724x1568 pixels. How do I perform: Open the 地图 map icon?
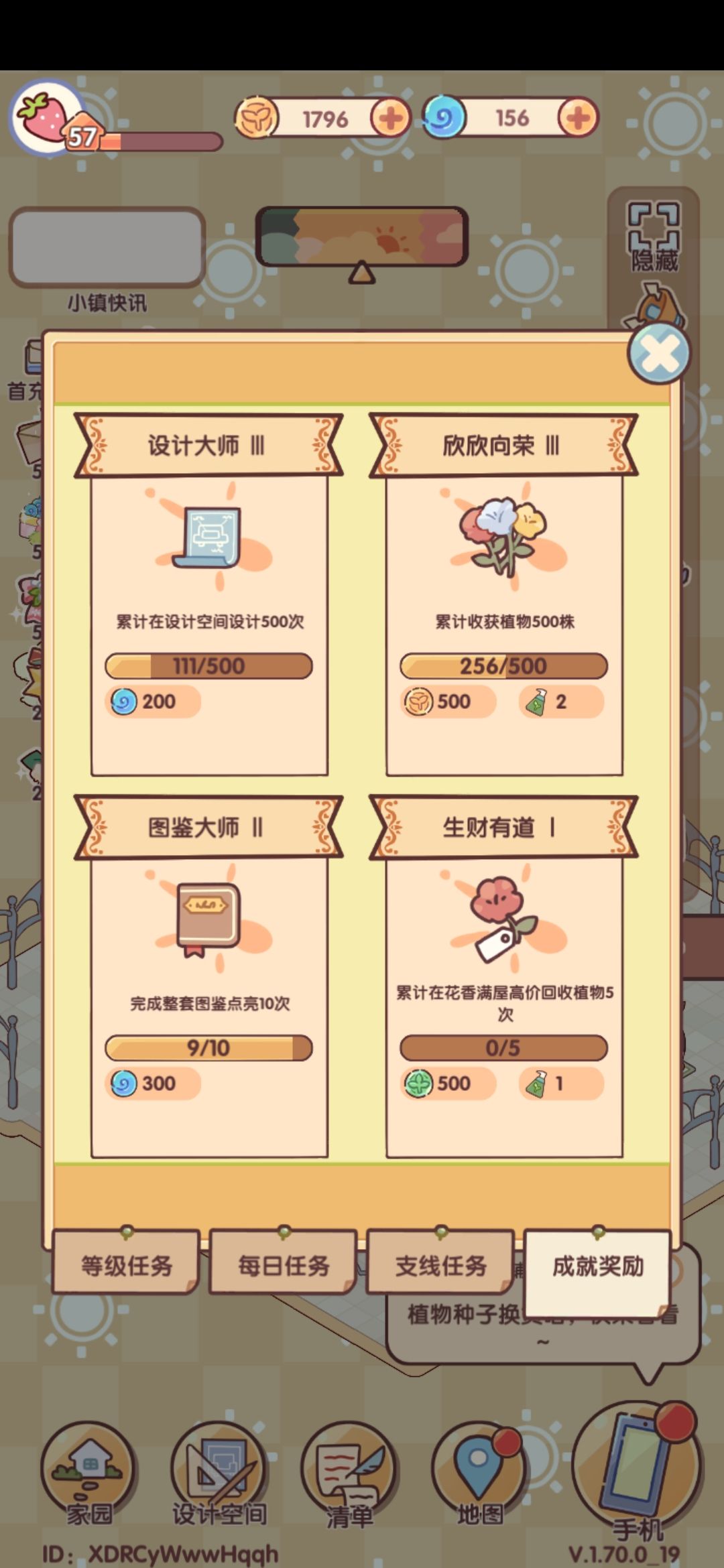(x=478, y=1459)
